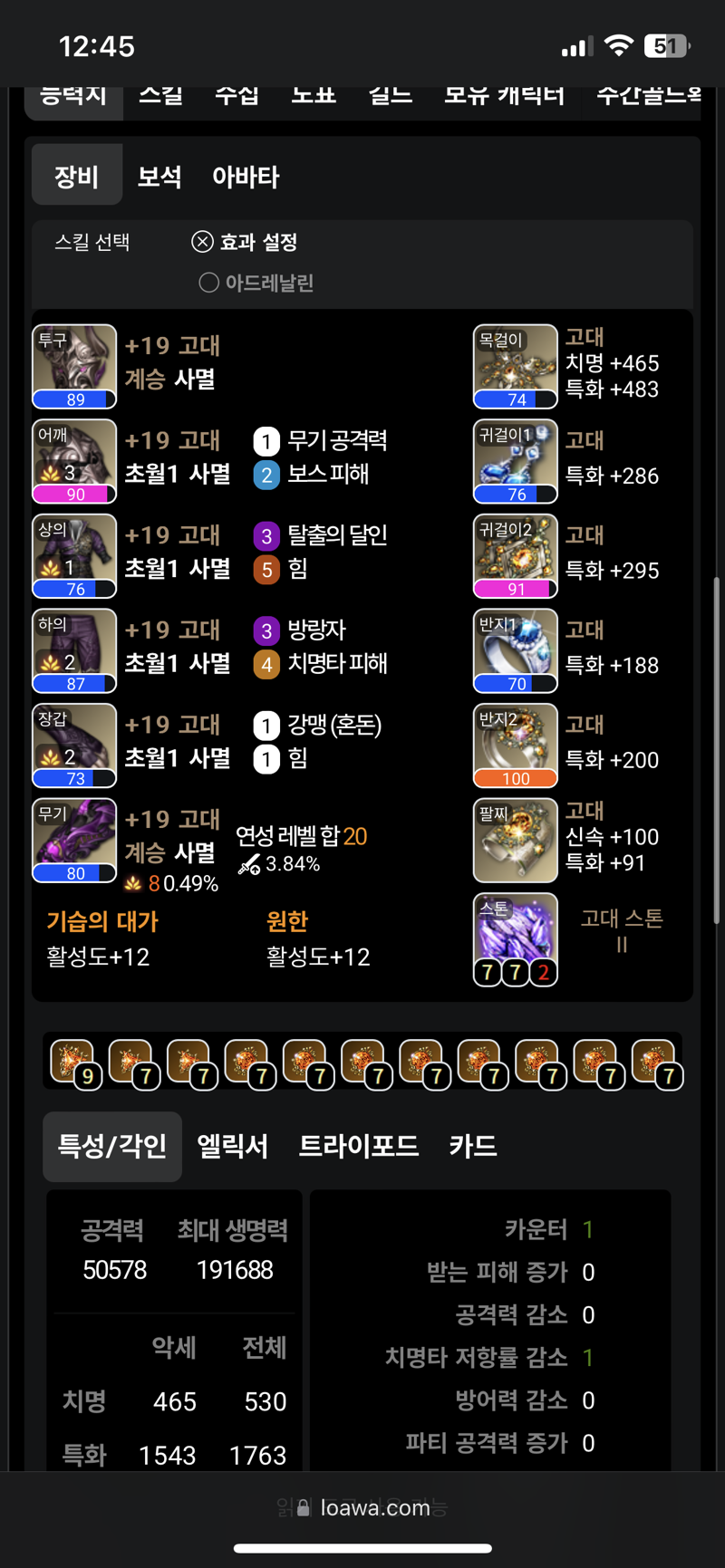This screenshot has height=1568, width=725.
Task: Select the 특성/각인 tab
Action: pos(112,1147)
